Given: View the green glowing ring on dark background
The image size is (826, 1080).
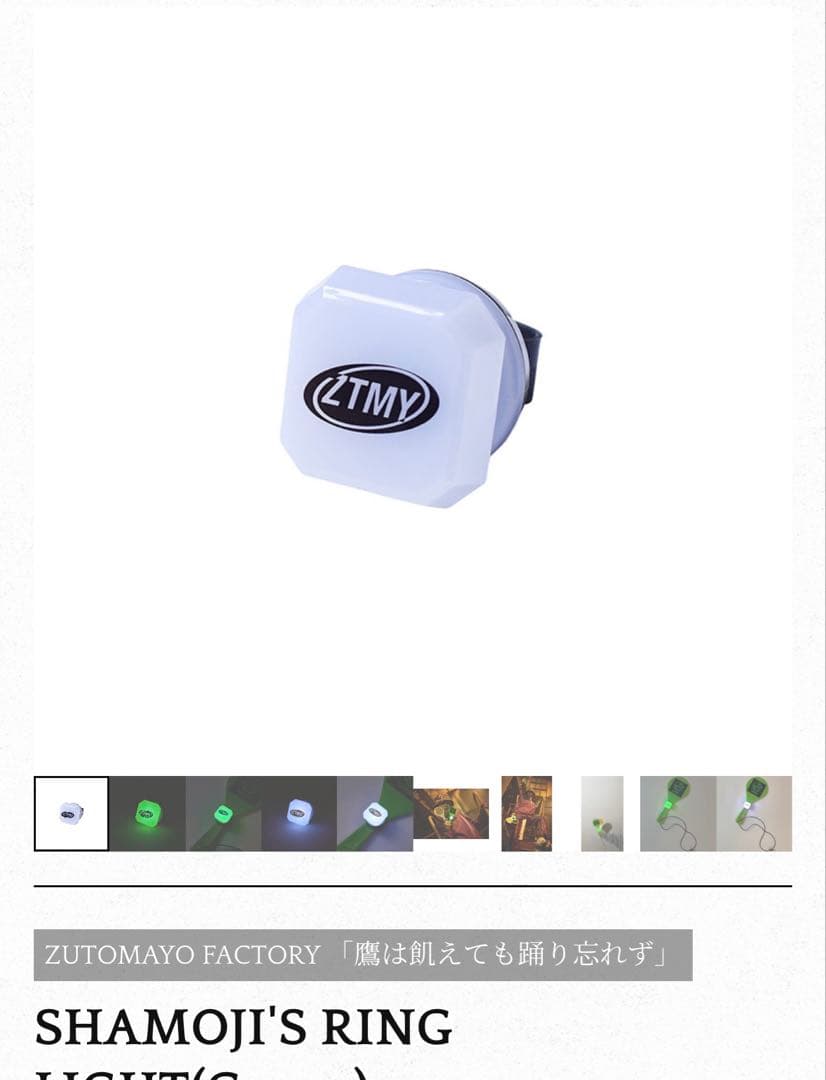Looking at the screenshot, I should click(x=148, y=813).
